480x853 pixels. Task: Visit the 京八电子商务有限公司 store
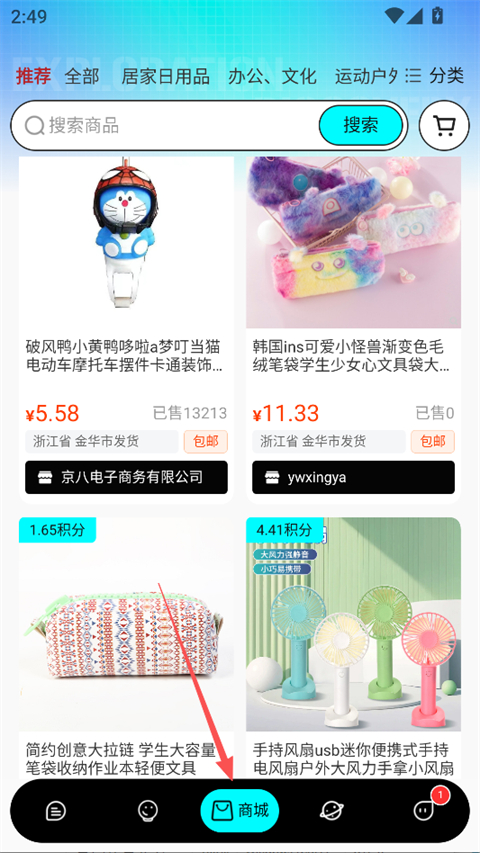(126, 478)
